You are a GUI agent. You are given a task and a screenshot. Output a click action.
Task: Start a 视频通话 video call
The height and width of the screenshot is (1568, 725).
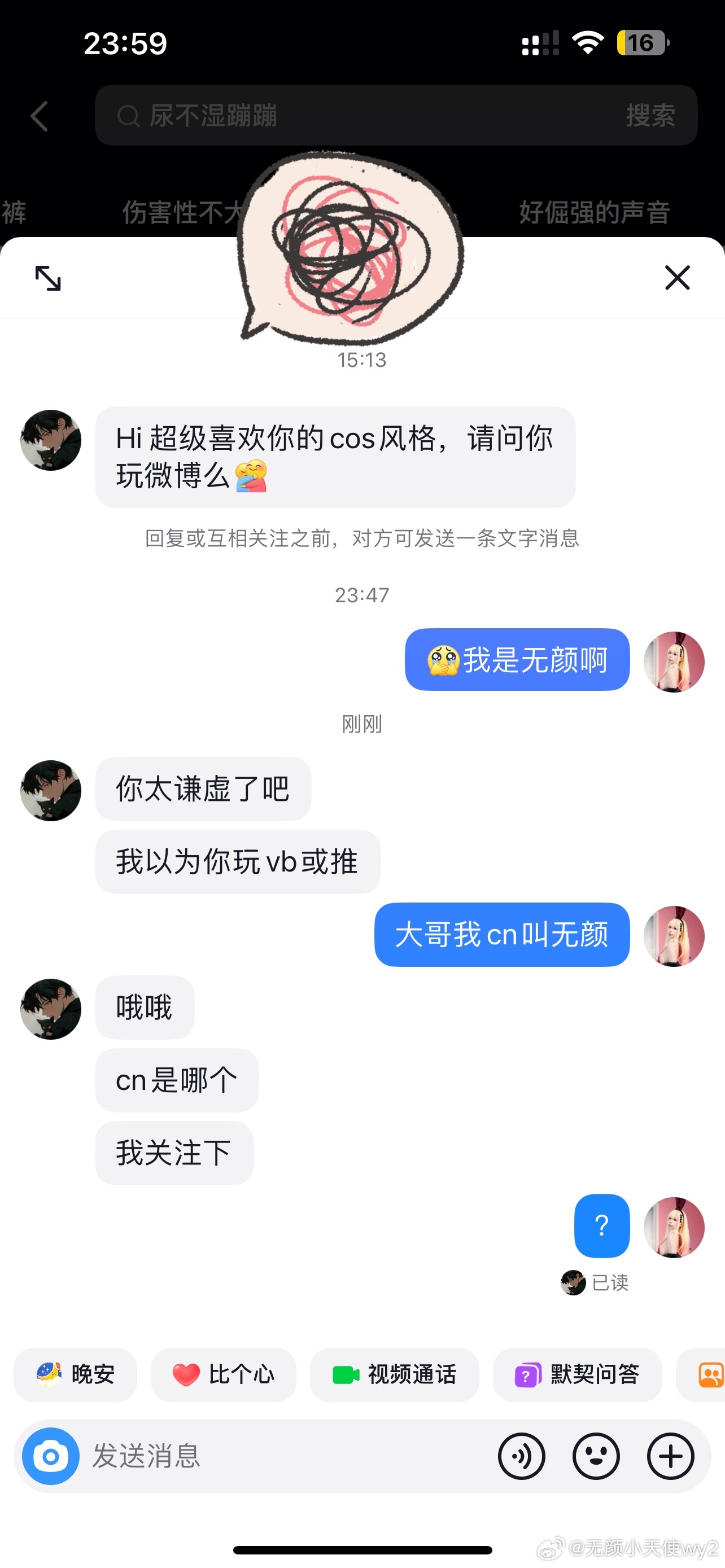pos(395,1374)
